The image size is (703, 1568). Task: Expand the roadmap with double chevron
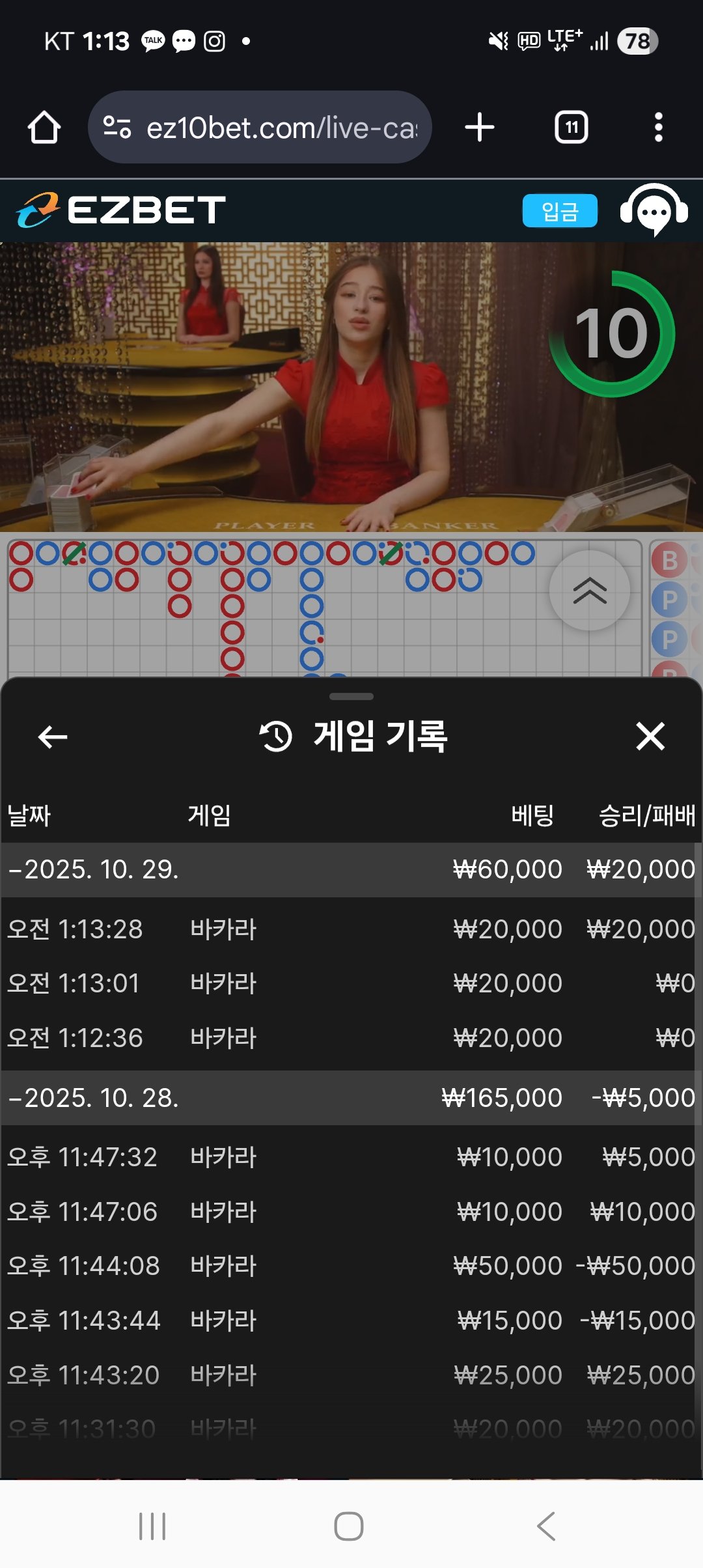[x=589, y=590]
